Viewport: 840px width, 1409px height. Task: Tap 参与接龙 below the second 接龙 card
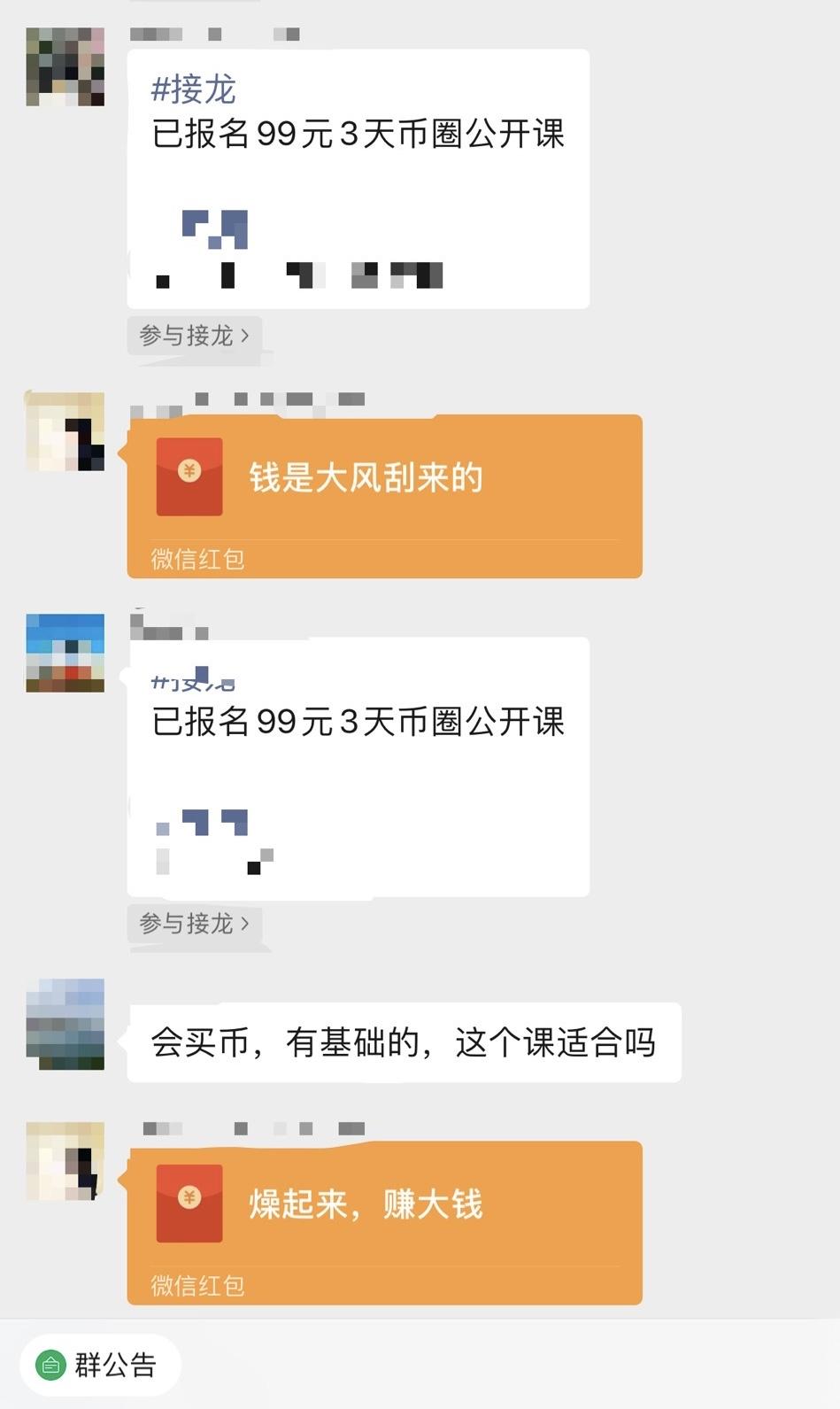click(x=190, y=924)
